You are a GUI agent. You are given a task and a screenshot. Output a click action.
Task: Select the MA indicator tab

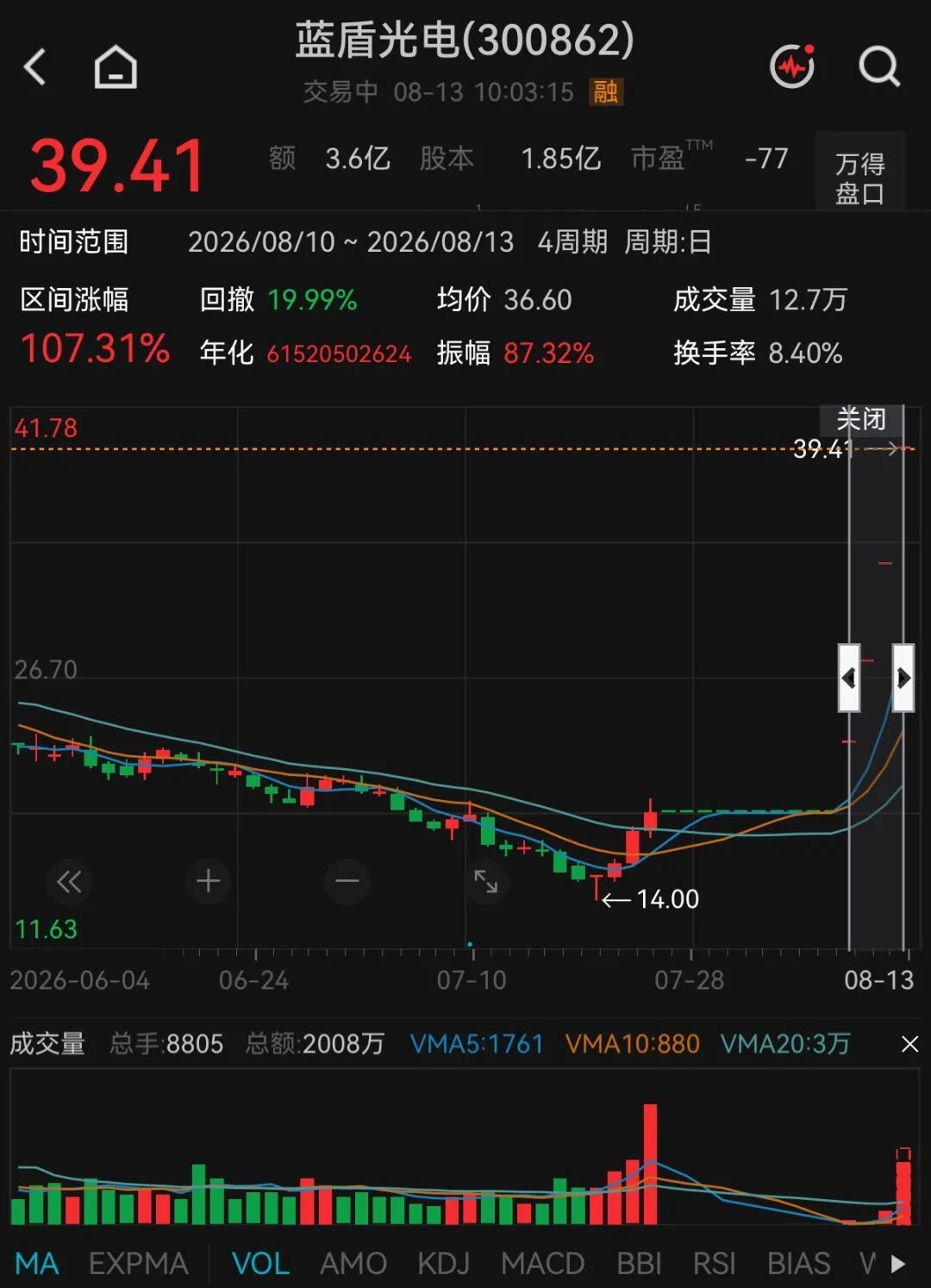[37, 1264]
